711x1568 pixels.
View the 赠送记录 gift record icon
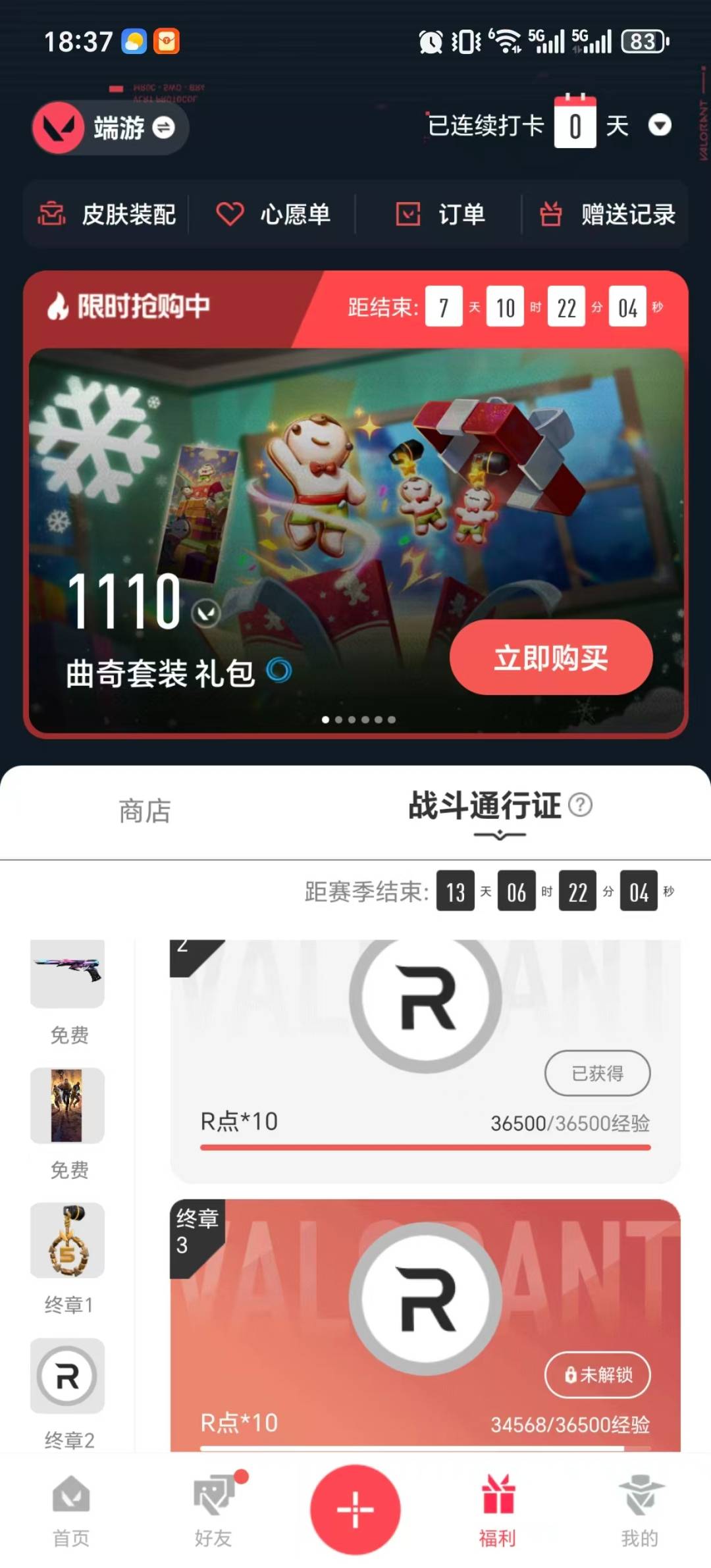[x=552, y=214]
